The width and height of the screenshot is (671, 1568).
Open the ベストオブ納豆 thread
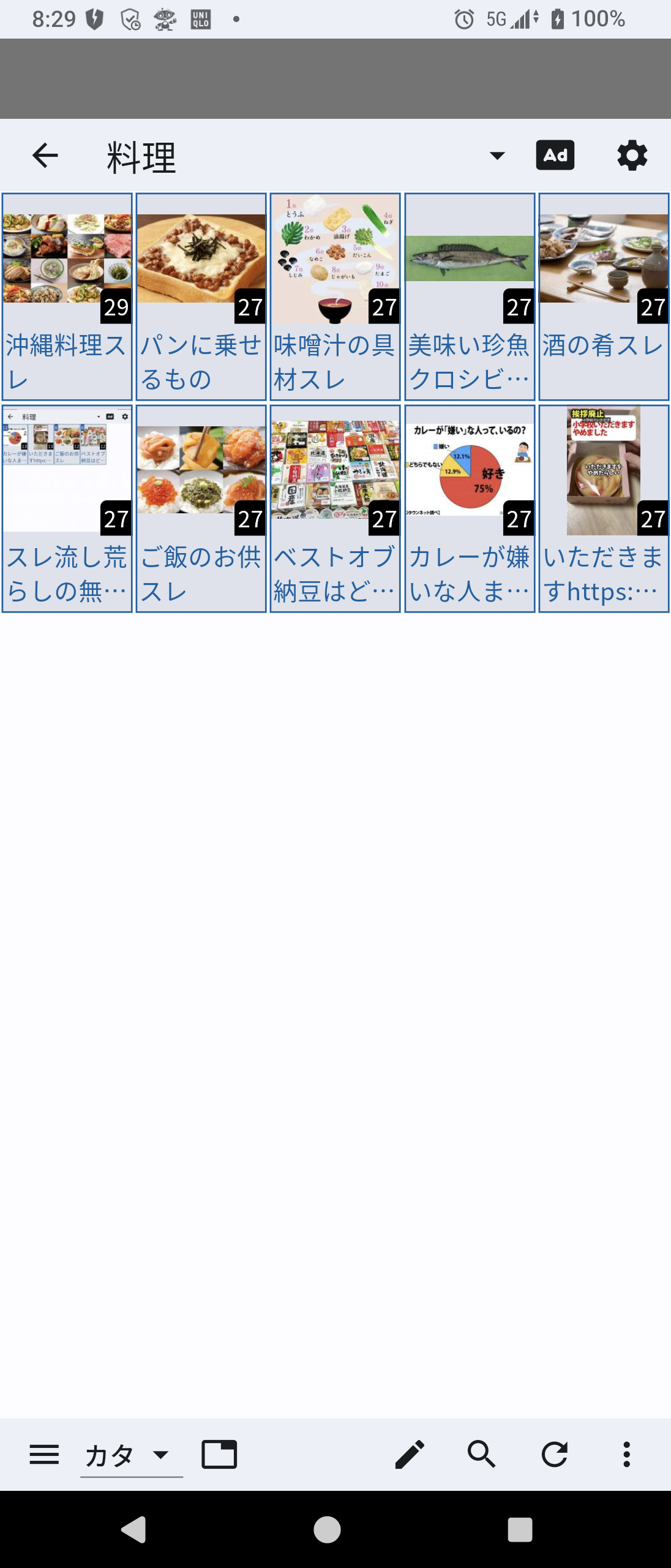(x=335, y=508)
